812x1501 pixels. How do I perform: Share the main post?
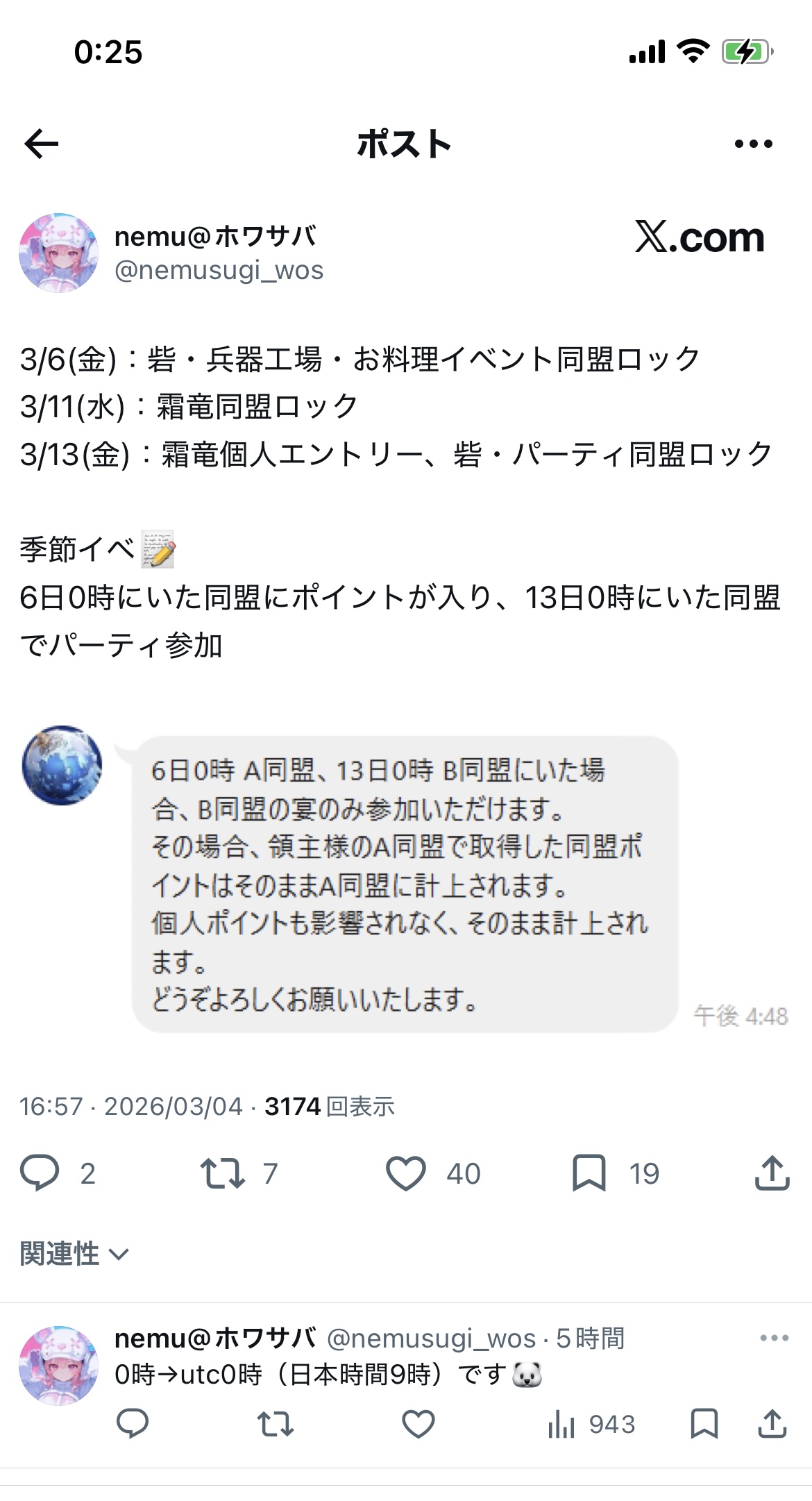[772, 1173]
